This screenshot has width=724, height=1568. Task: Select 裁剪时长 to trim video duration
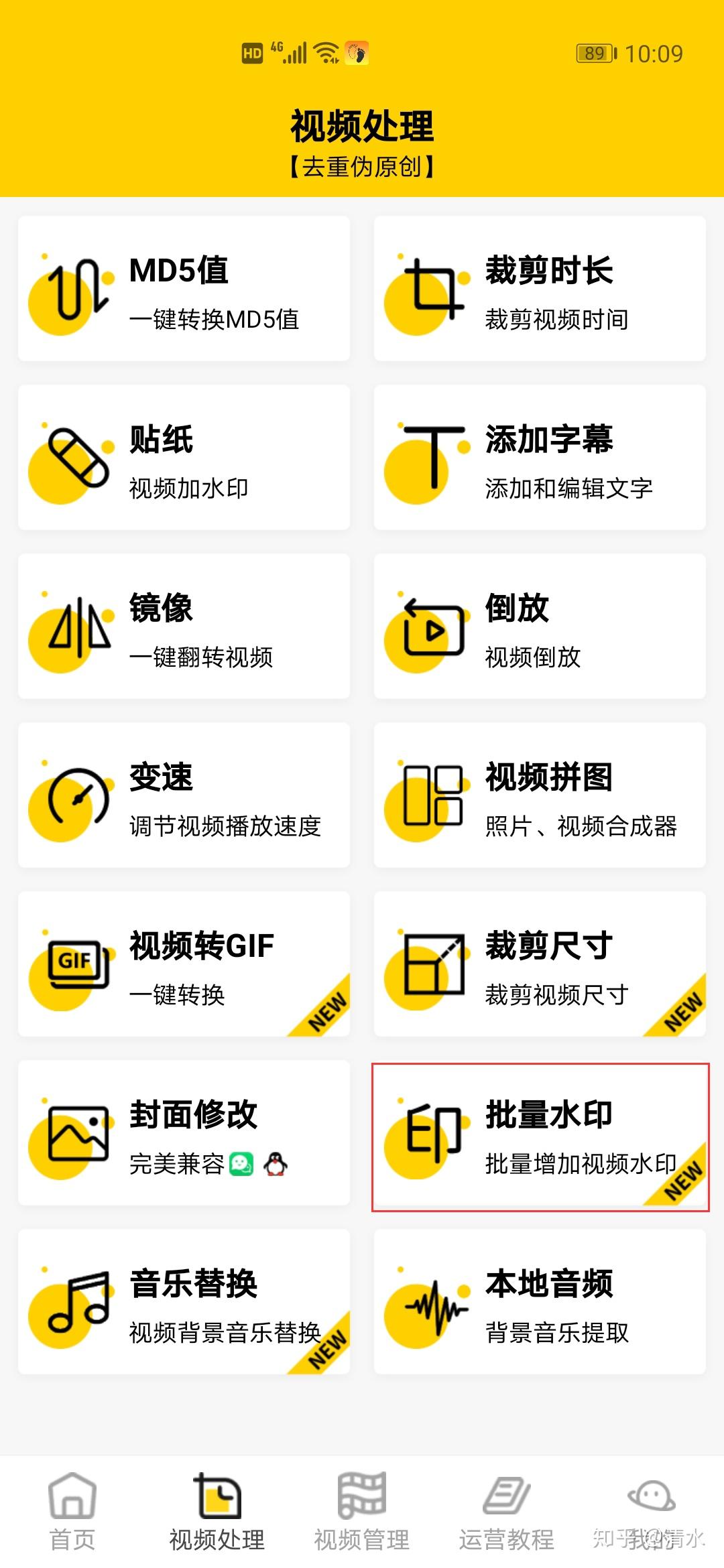click(540, 289)
